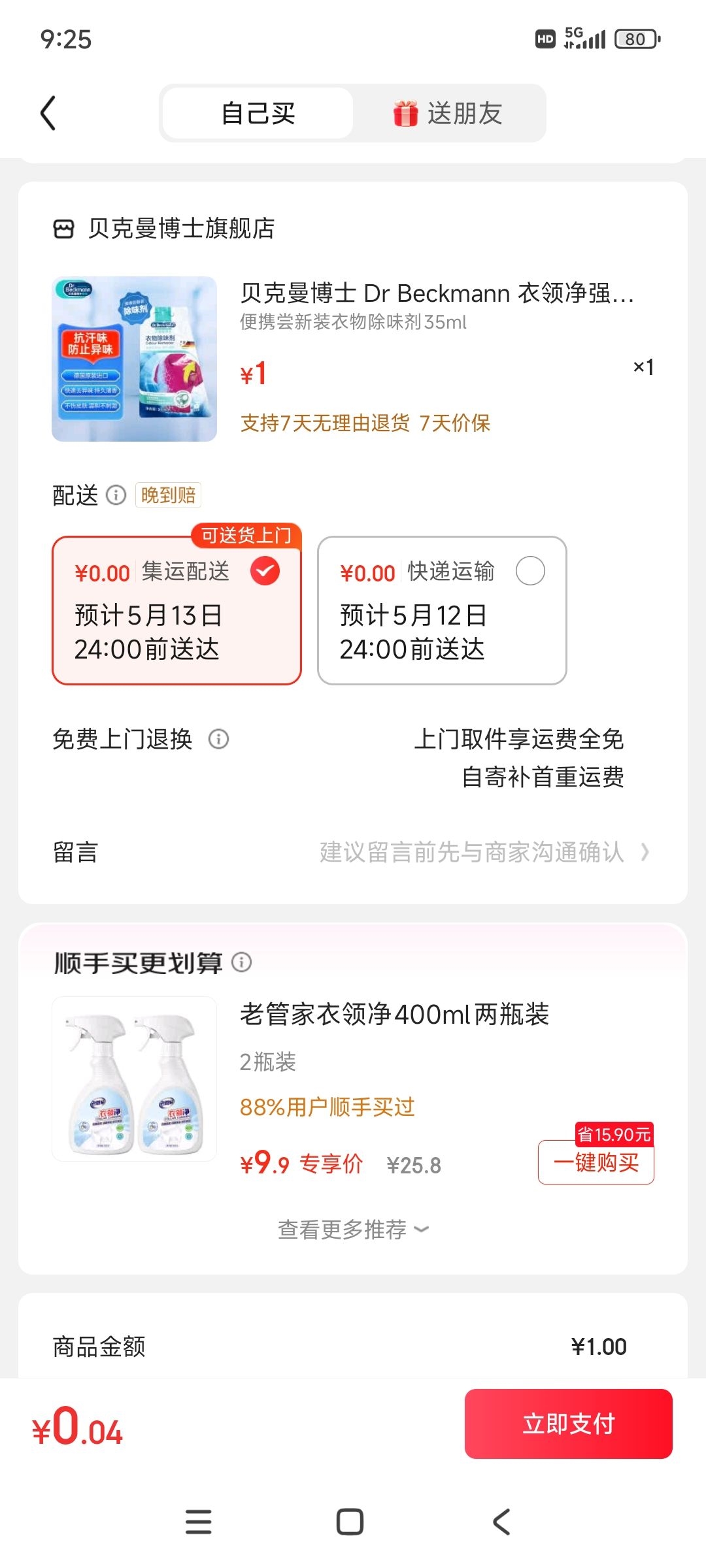This screenshot has height=1568, width=706.
Task: View info about 免费上门退换
Action: (x=218, y=739)
